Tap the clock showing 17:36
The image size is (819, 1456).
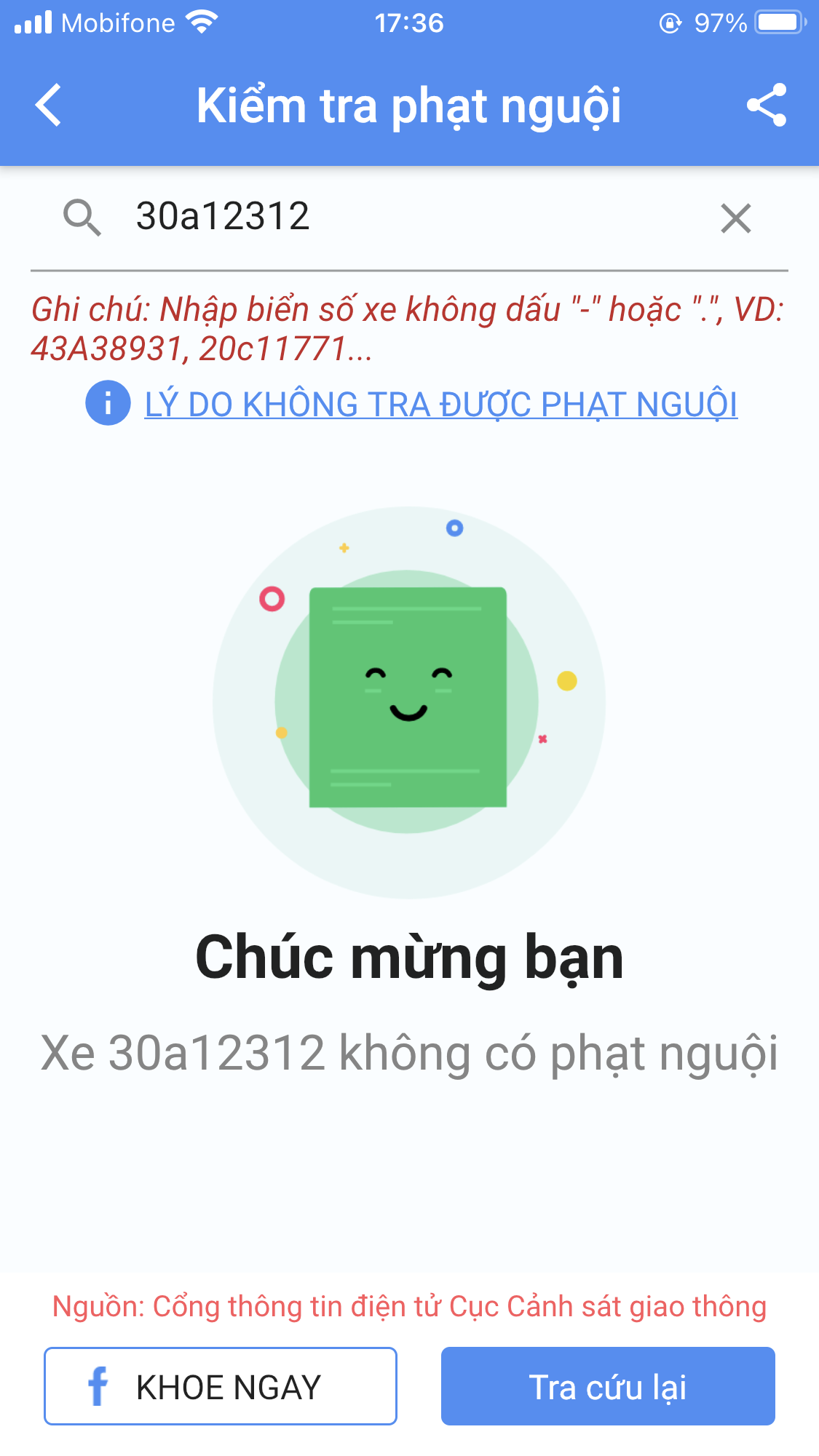pos(409,22)
